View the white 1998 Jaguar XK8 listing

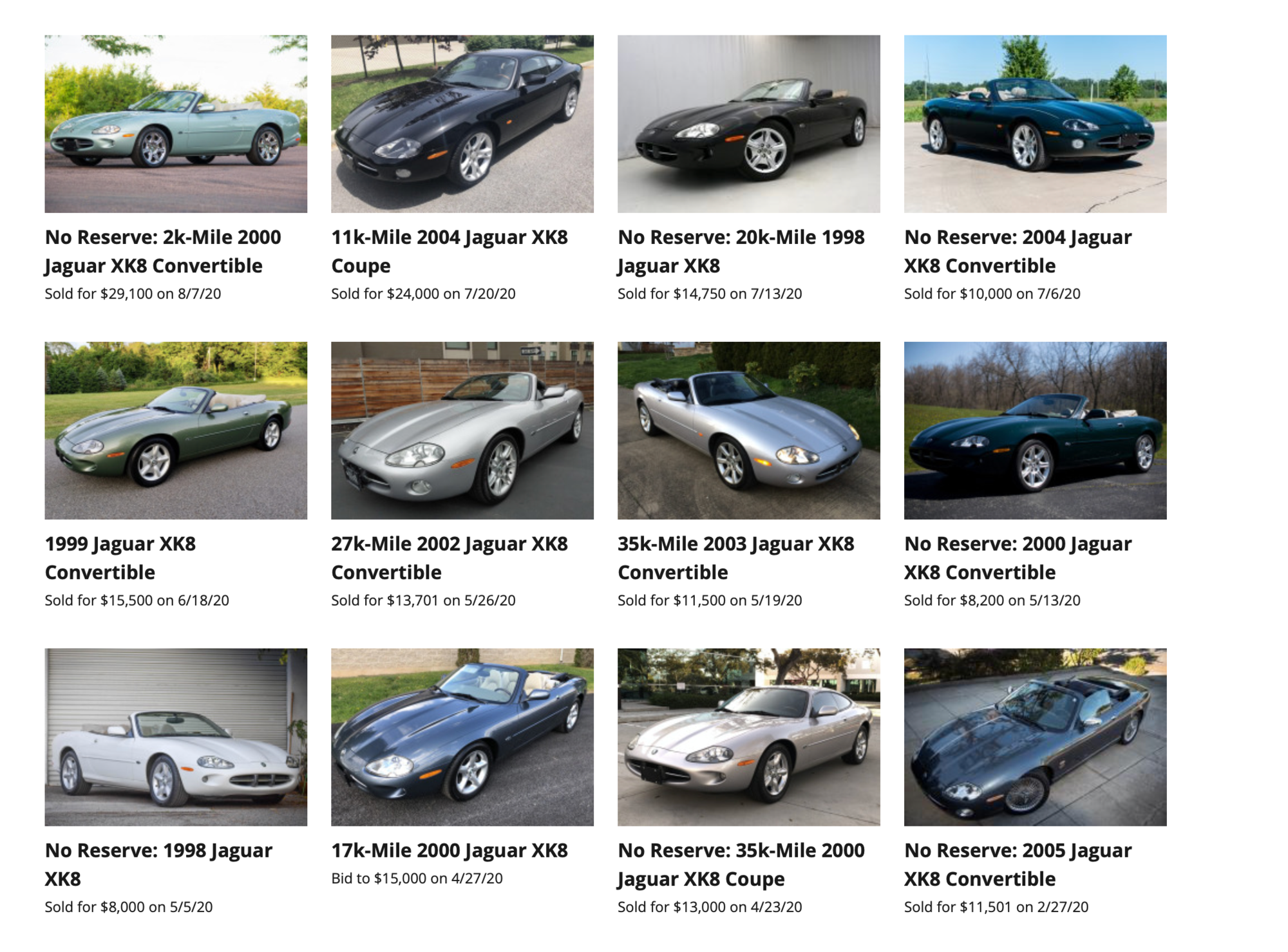click(158, 864)
